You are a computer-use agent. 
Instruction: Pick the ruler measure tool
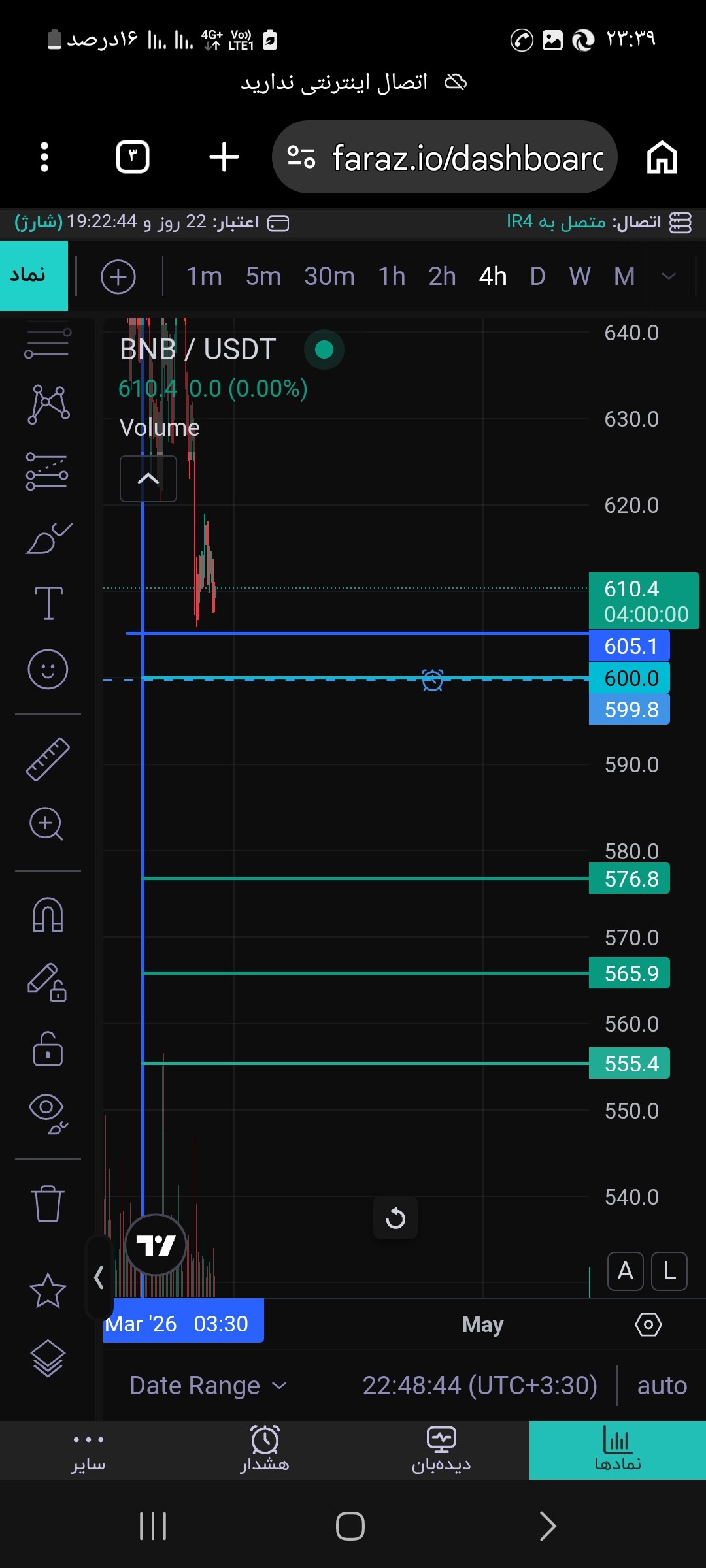pos(48,759)
